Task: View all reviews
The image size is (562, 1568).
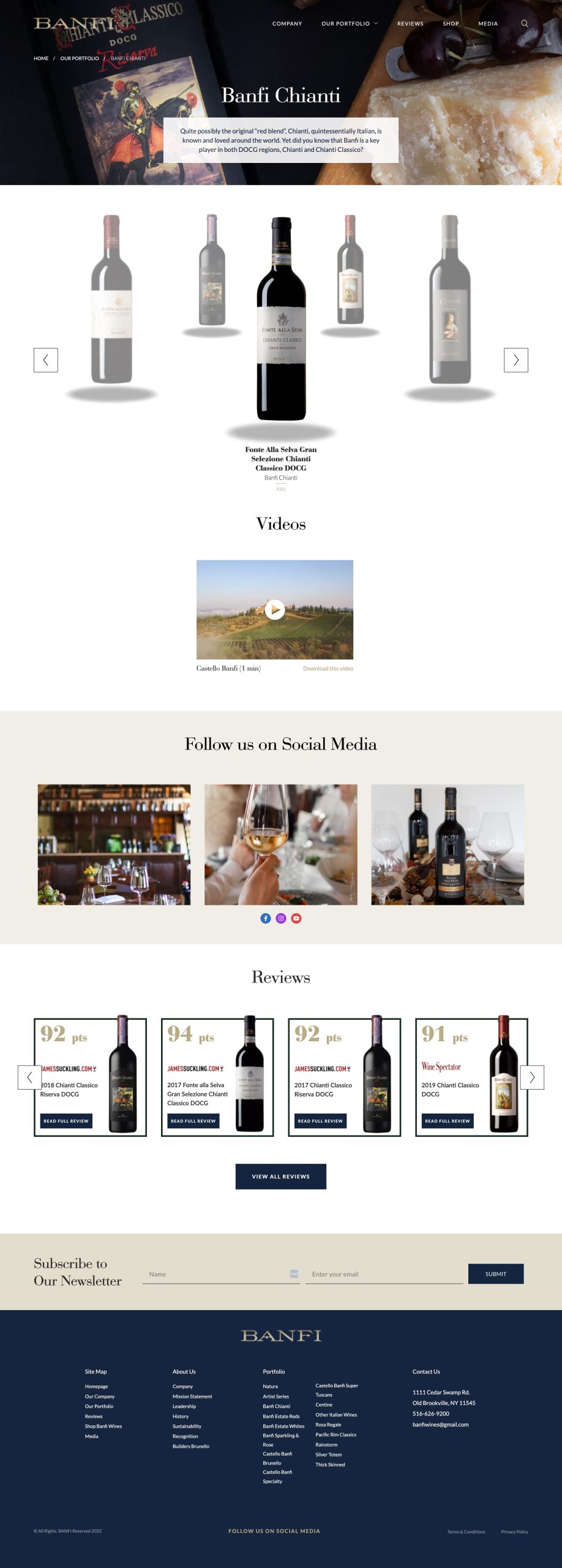Action: pyautogui.click(x=281, y=1176)
